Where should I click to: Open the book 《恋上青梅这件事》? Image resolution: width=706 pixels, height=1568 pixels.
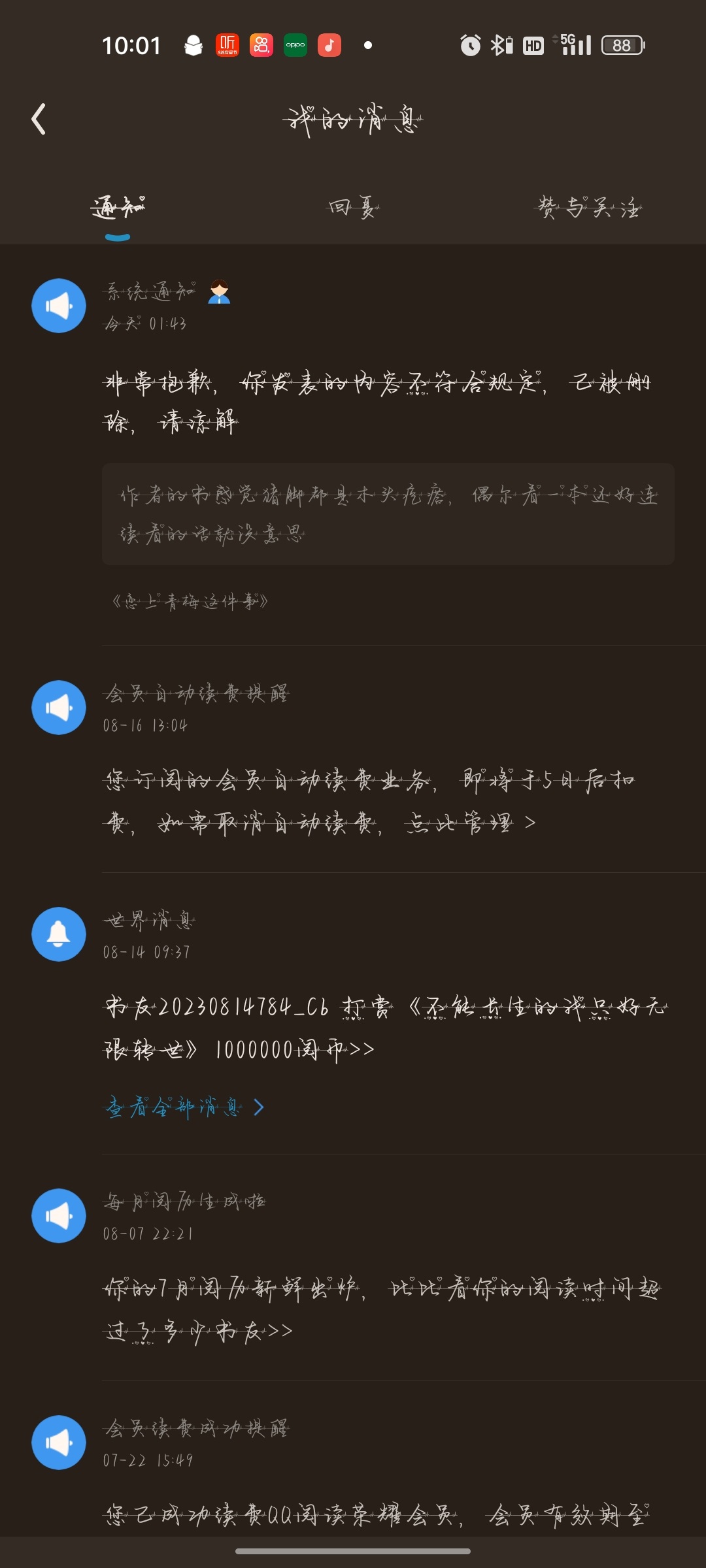(190, 601)
